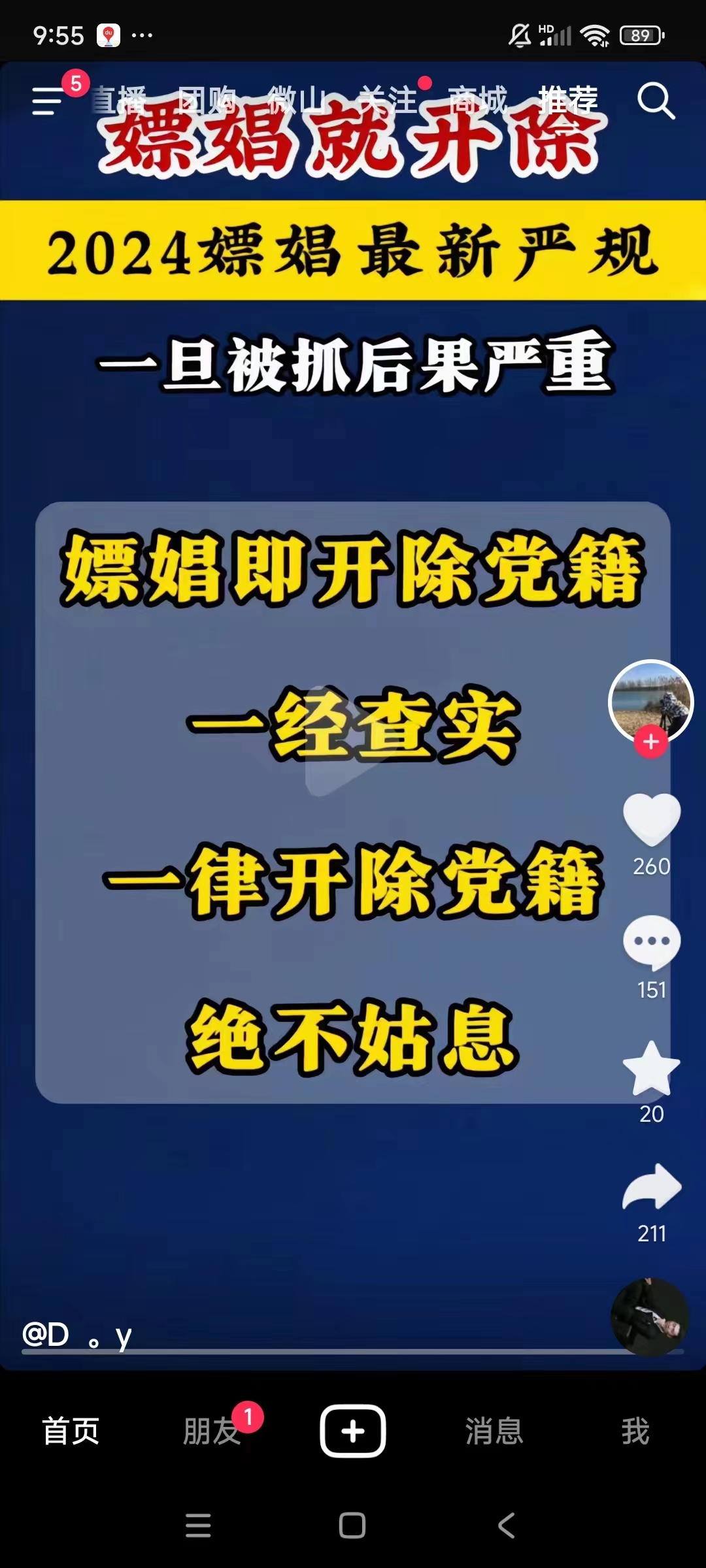Image resolution: width=706 pixels, height=1568 pixels.
Task: Switch to the 团购 tab
Action: (x=207, y=101)
